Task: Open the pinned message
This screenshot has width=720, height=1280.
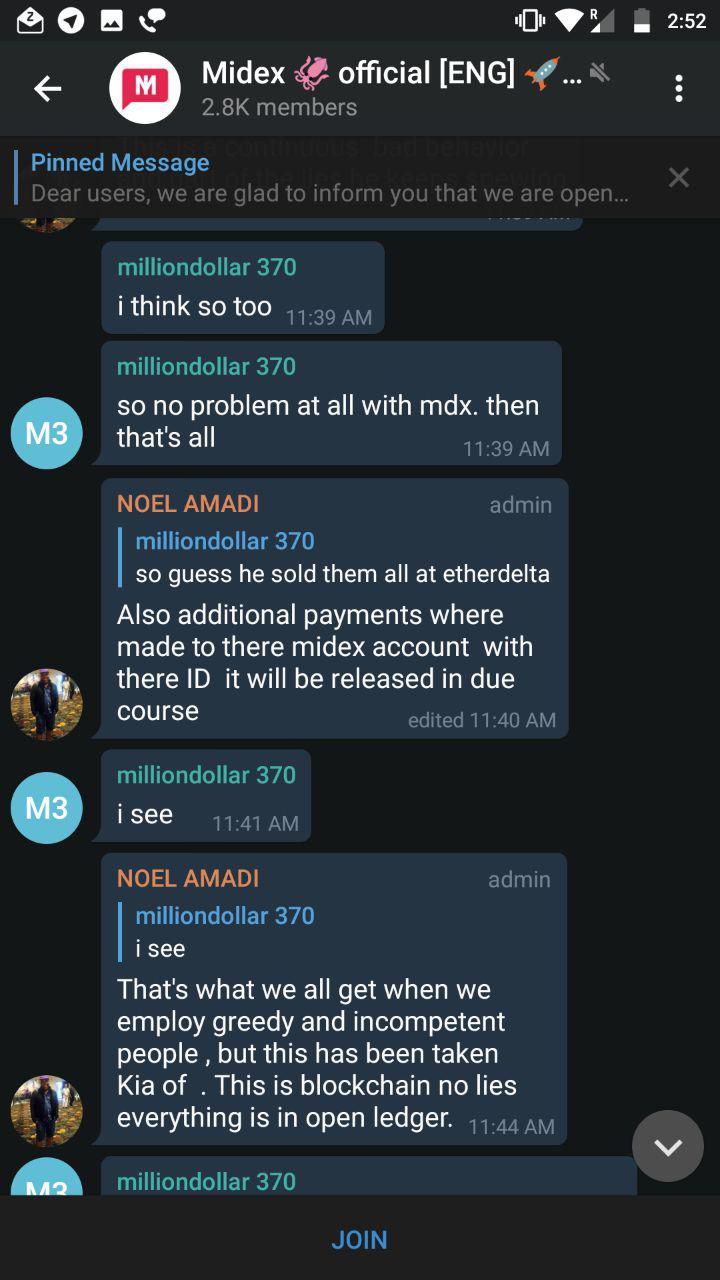Action: (330, 177)
